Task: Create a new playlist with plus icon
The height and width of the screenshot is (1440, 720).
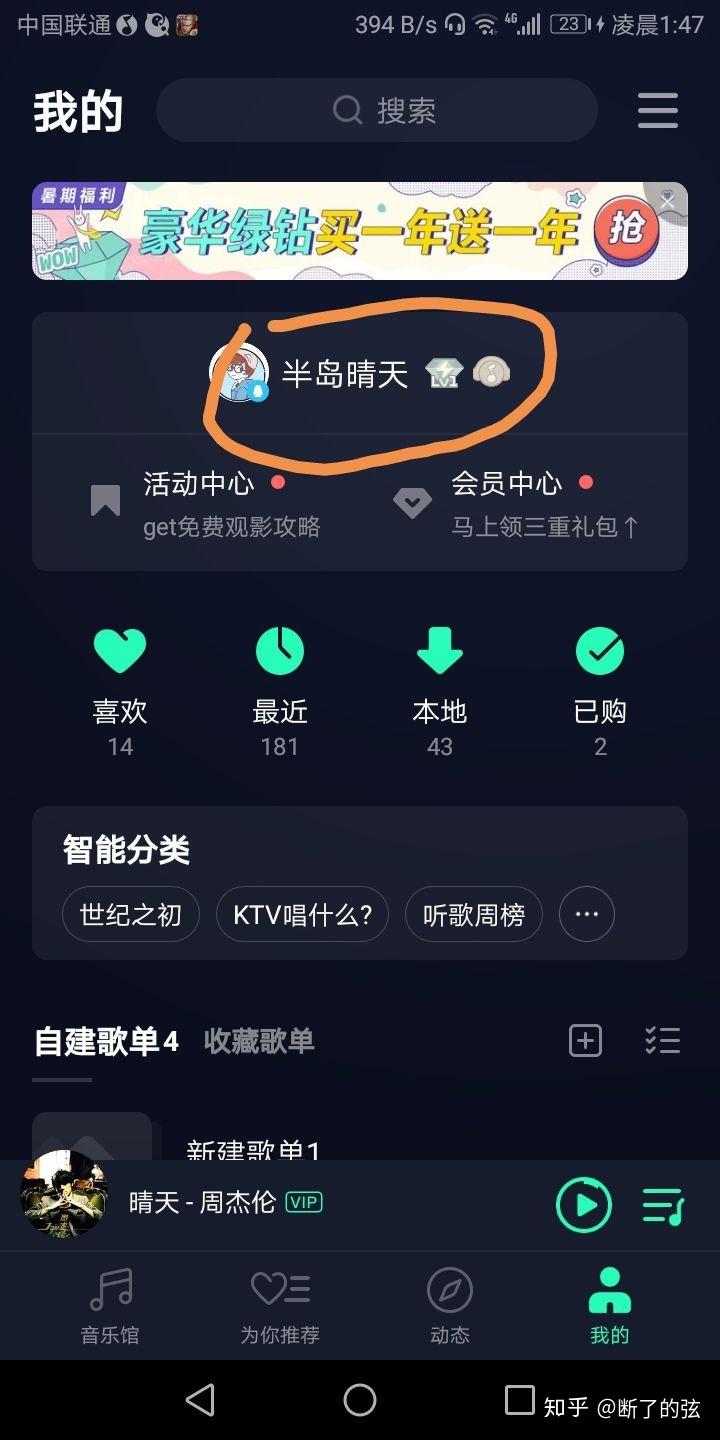Action: (x=585, y=1041)
